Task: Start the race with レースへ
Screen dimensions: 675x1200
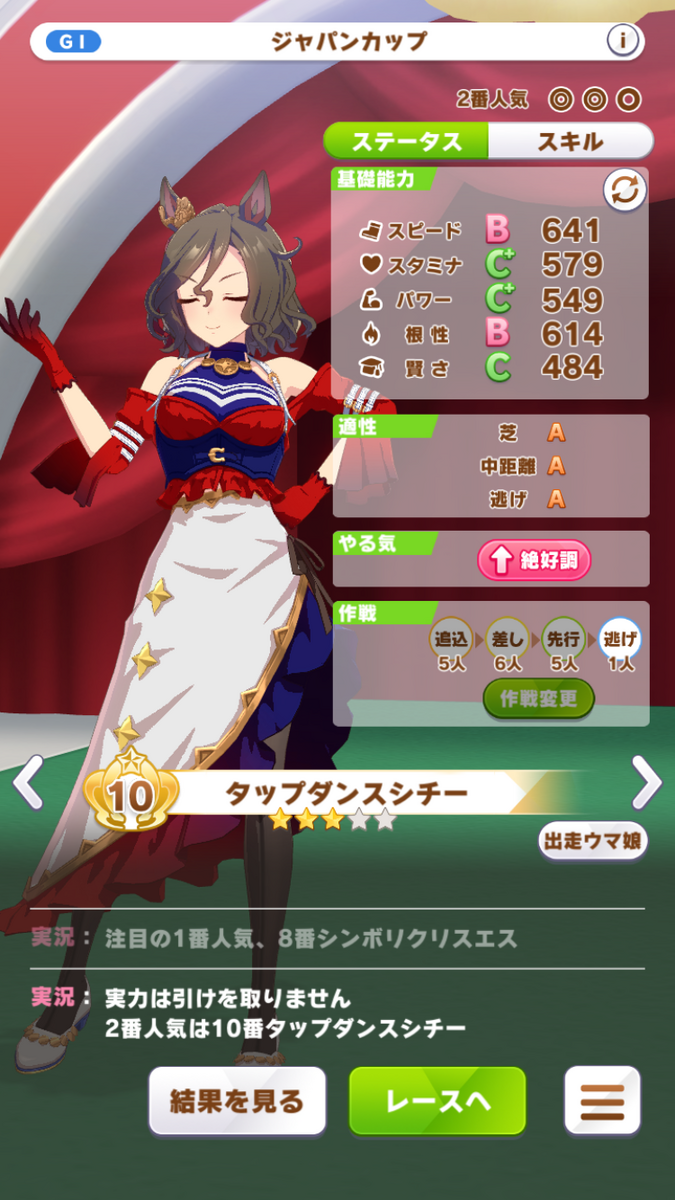Action: pos(437,1101)
